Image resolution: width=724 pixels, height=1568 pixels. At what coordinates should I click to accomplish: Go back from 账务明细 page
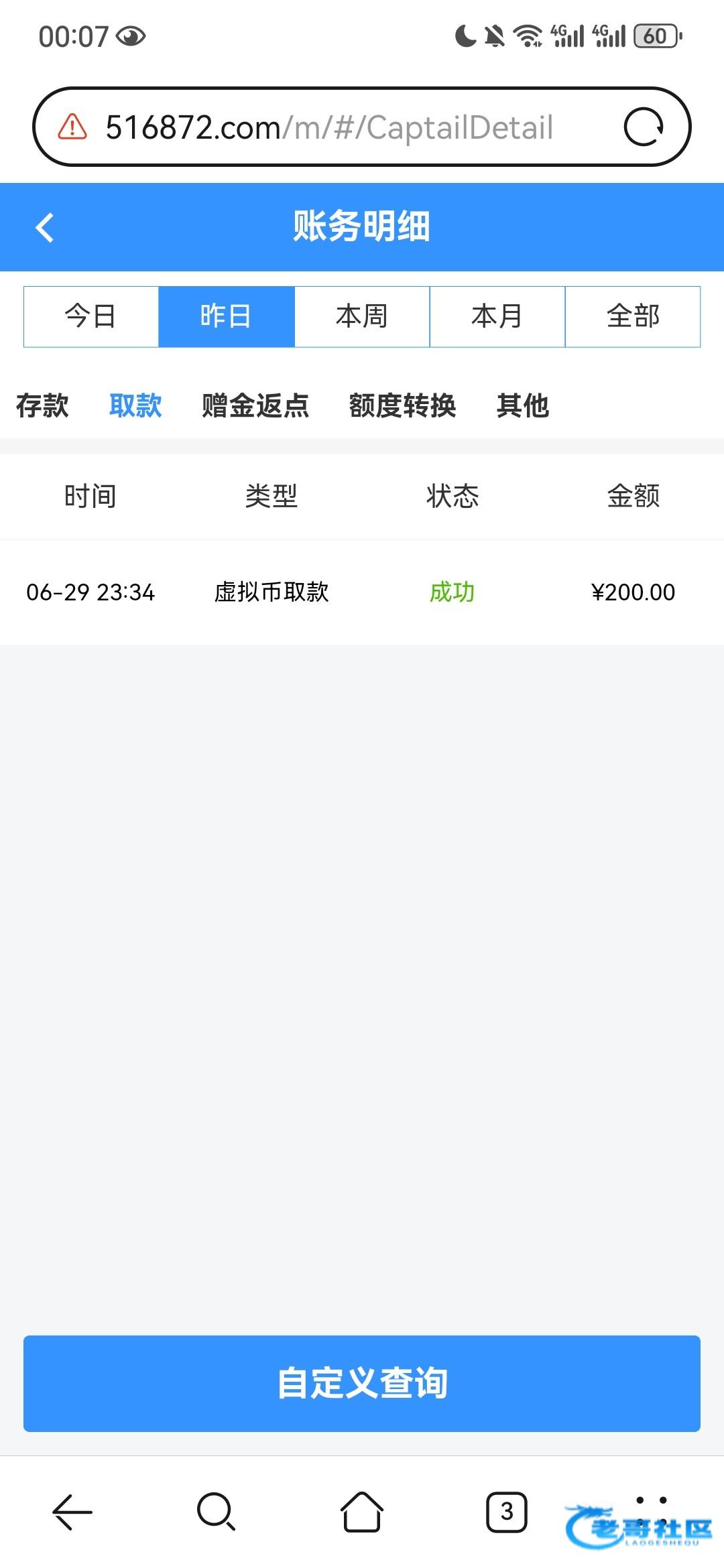tap(45, 227)
